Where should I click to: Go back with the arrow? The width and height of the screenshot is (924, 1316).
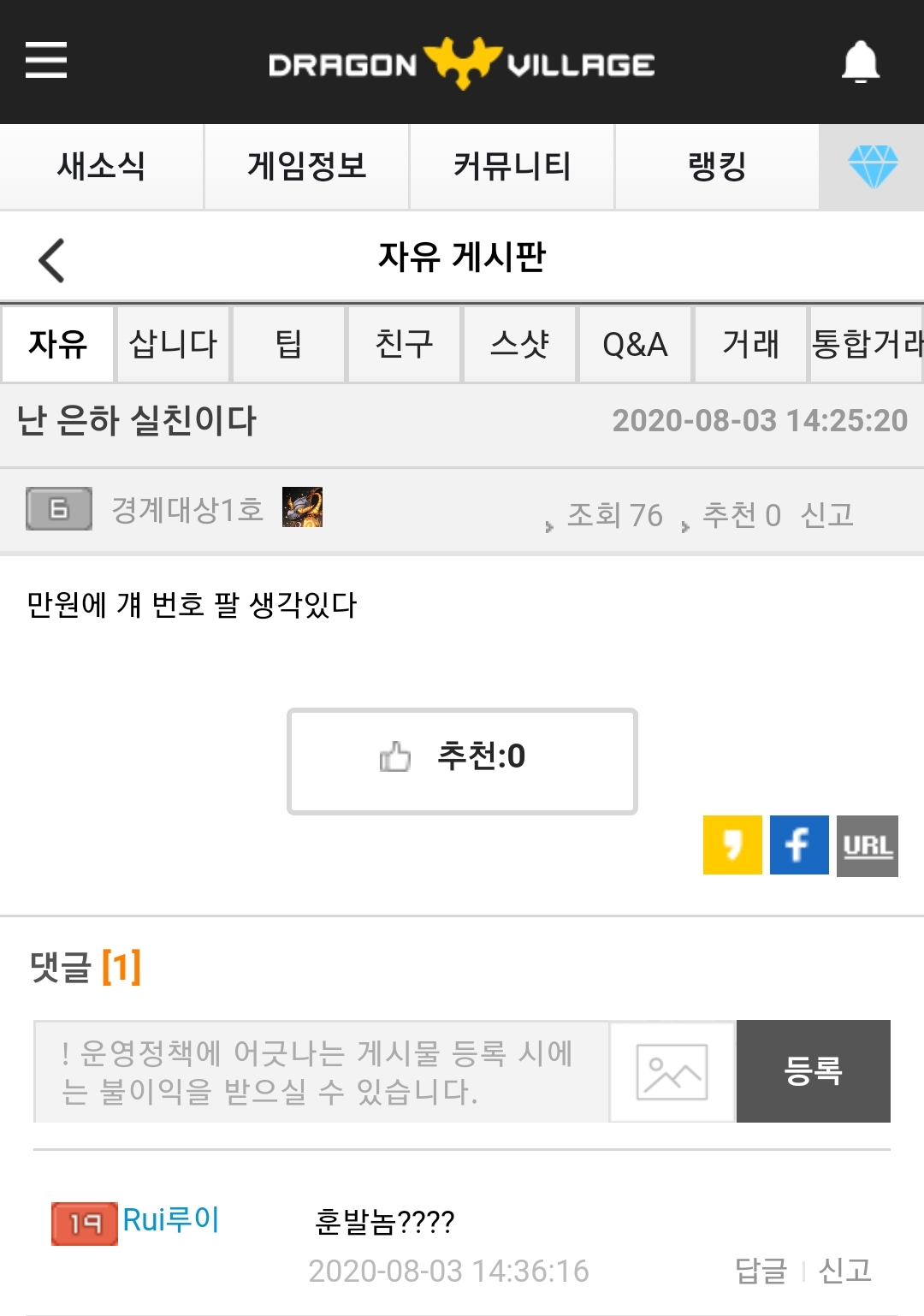(51, 259)
